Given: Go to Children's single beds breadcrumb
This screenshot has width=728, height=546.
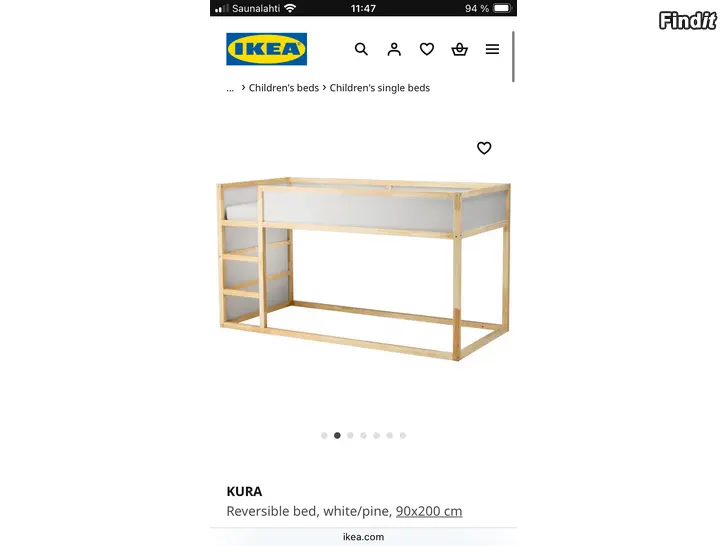Looking at the screenshot, I should click(x=380, y=88).
